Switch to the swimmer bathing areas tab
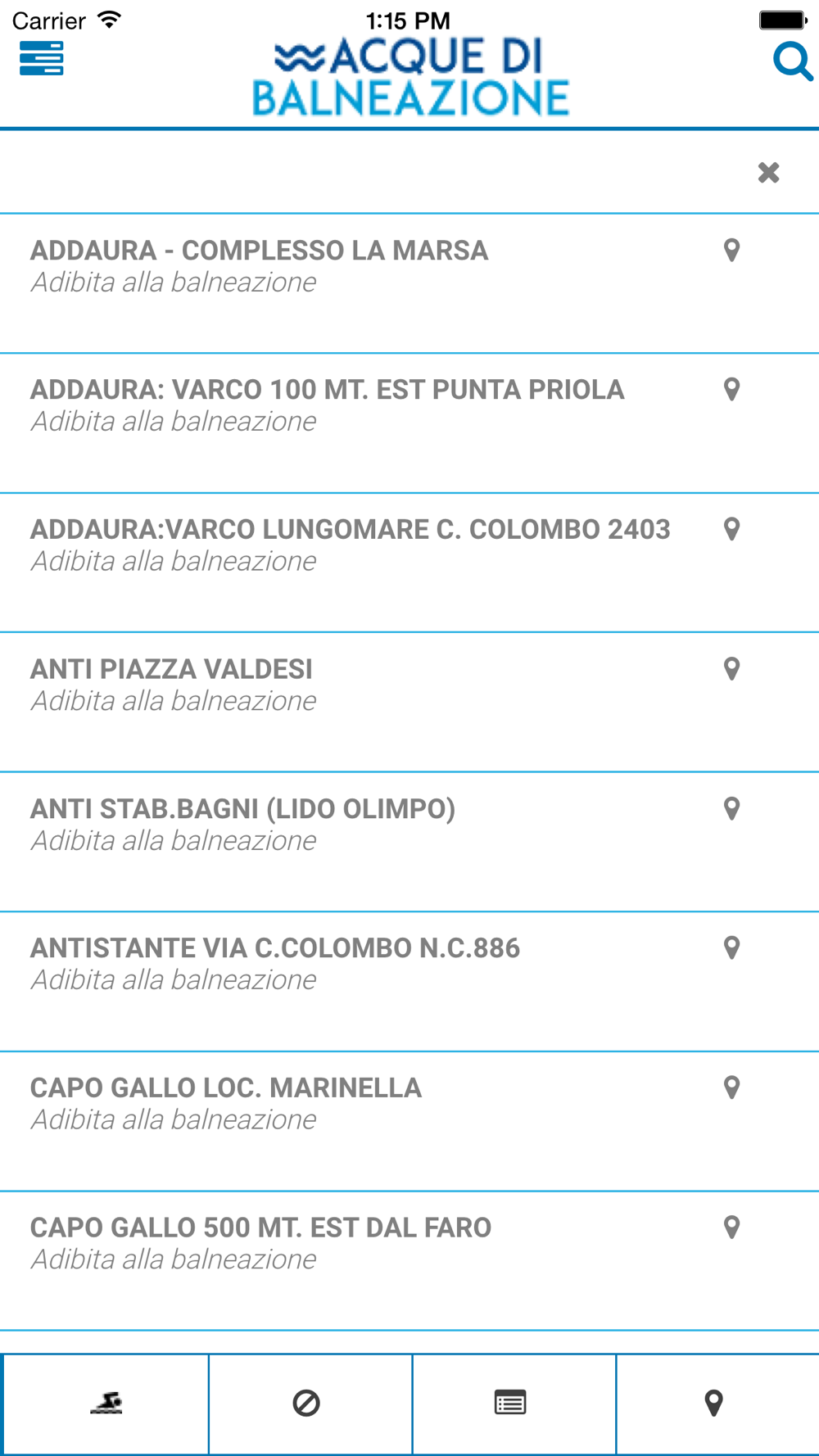Screen dimensions: 819x1456 pyautogui.click(x=106, y=1404)
